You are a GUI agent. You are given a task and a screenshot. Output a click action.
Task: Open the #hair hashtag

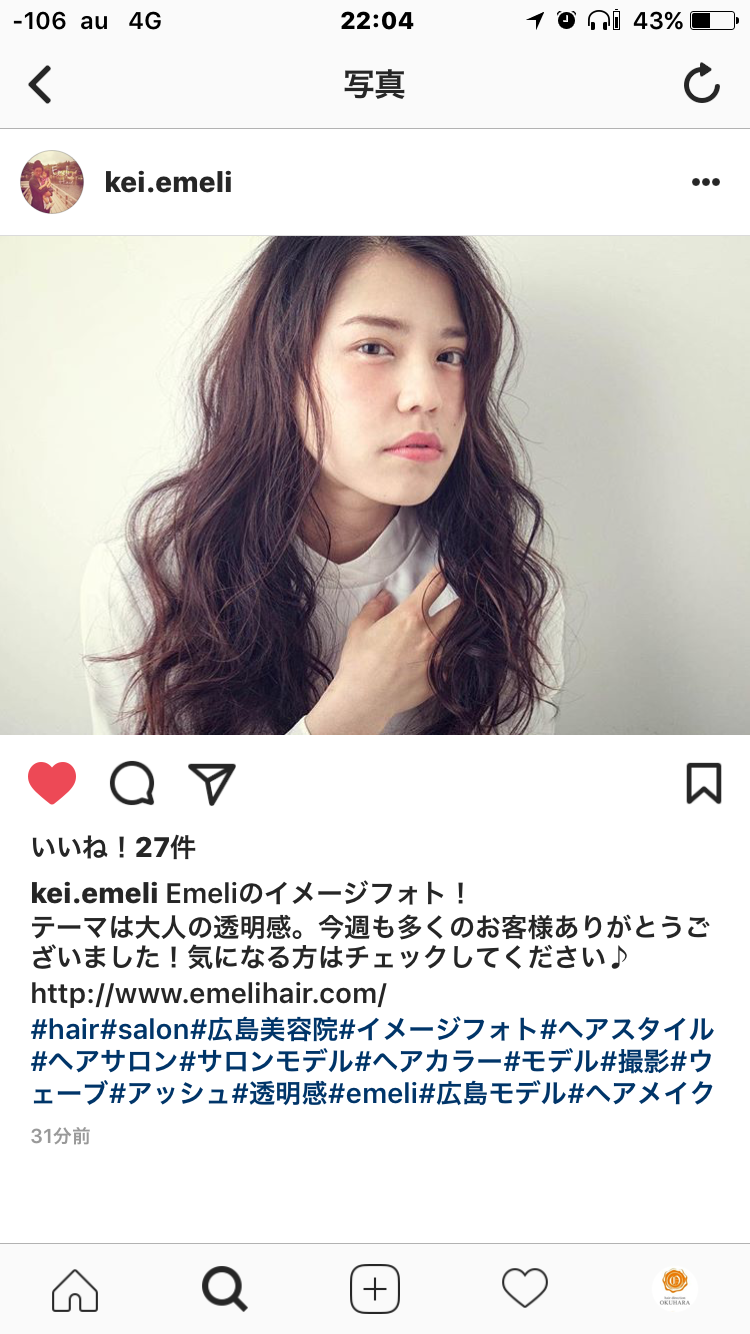click(66, 1029)
